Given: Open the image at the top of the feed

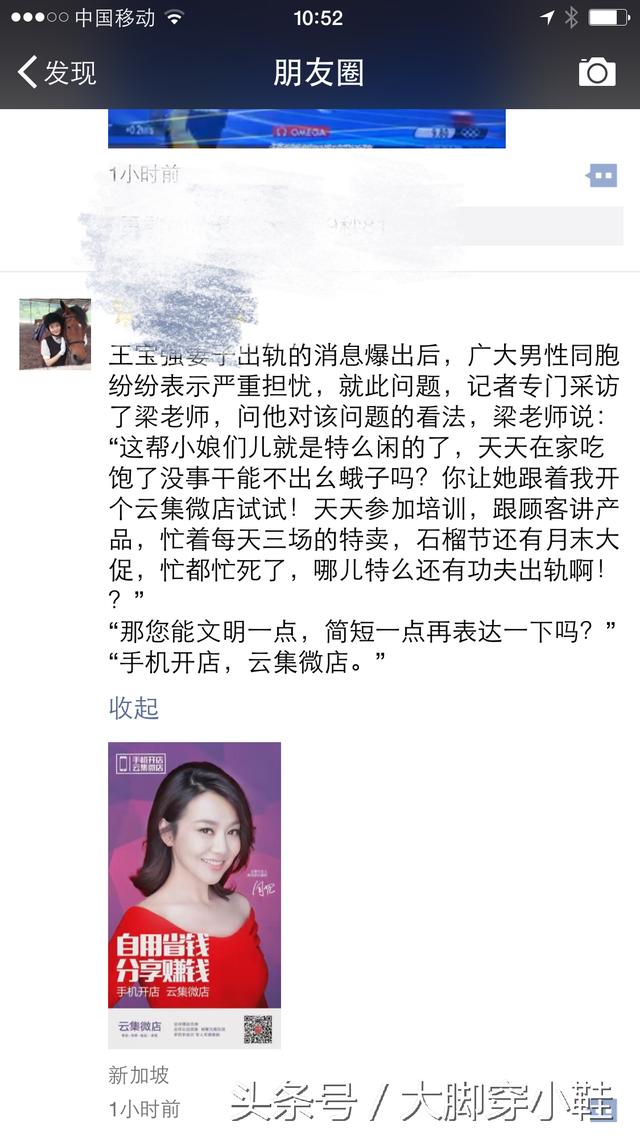Looking at the screenshot, I should coord(306,129).
